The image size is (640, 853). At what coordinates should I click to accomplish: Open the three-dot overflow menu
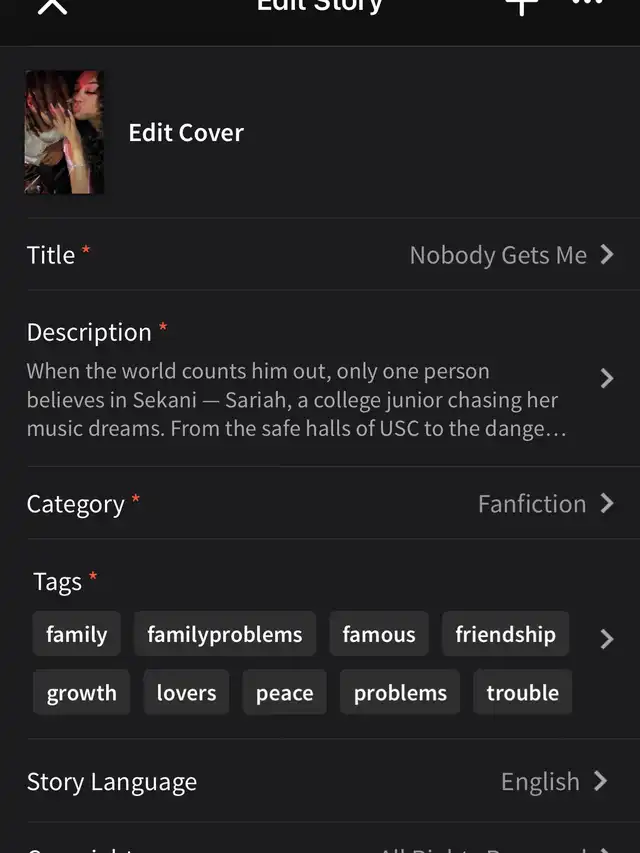588,5
